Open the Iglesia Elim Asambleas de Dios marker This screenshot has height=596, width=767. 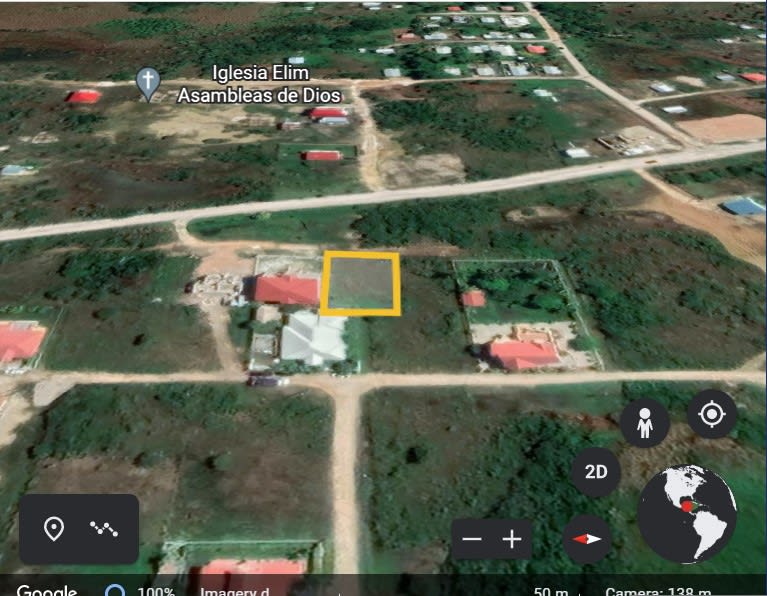pos(148,83)
